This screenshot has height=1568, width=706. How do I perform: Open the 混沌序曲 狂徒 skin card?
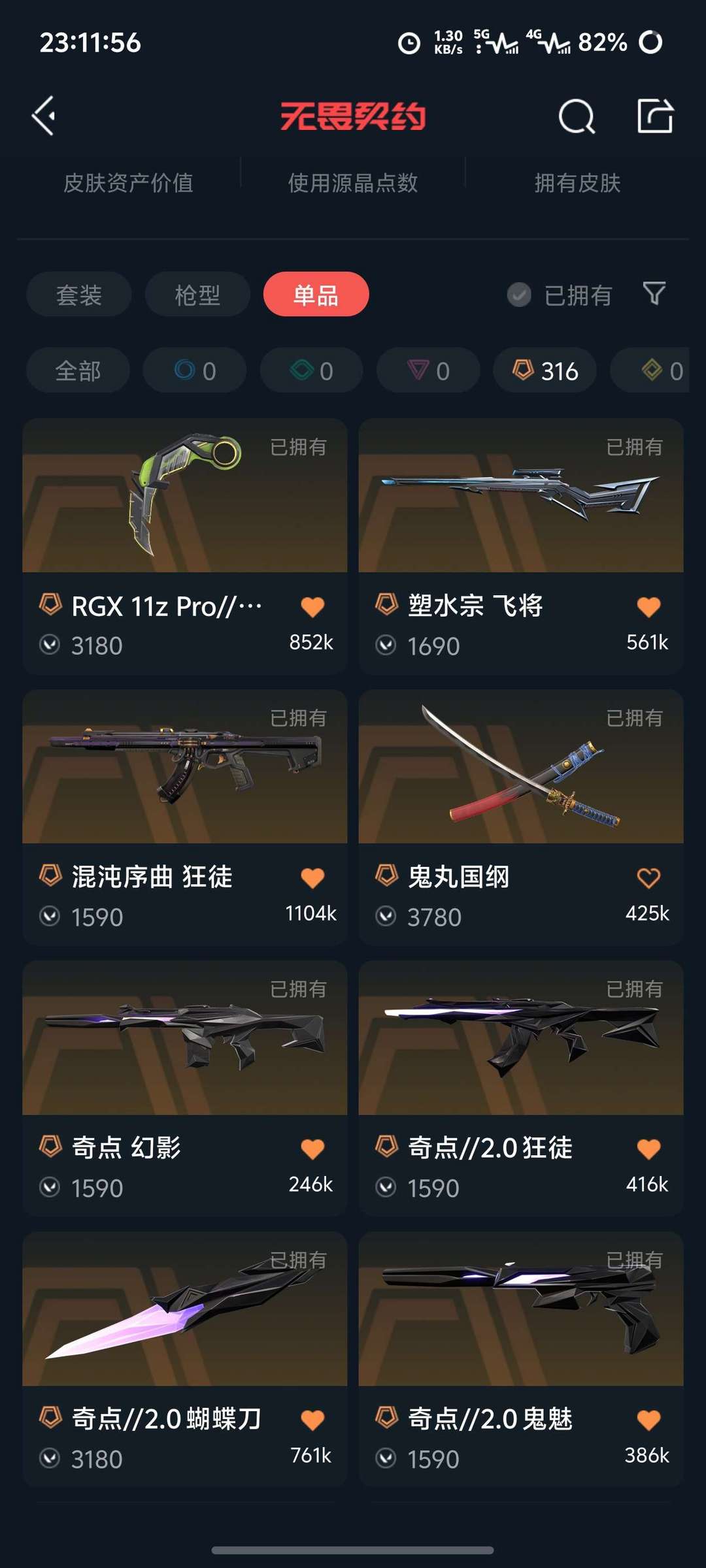tap(184, 768)
